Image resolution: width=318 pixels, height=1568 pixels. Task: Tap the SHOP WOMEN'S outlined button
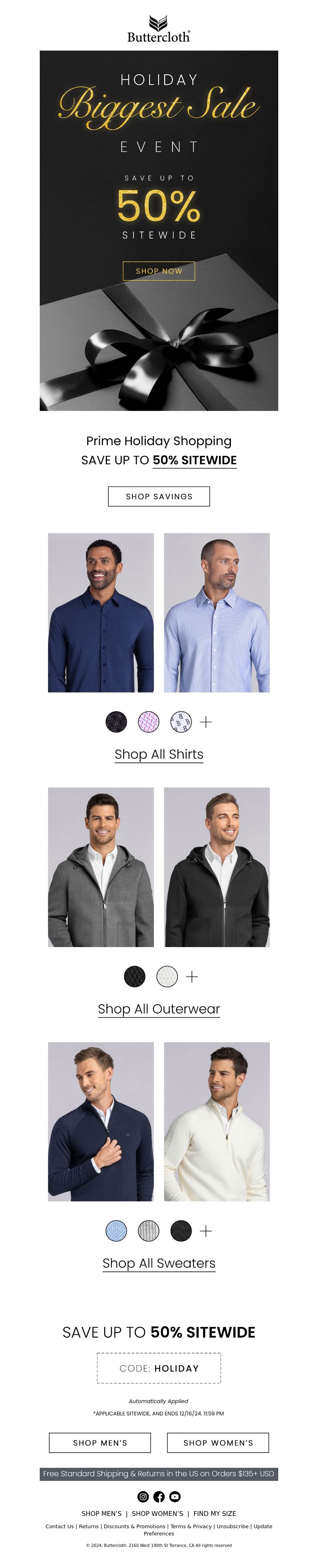[x=218, y=1443]
